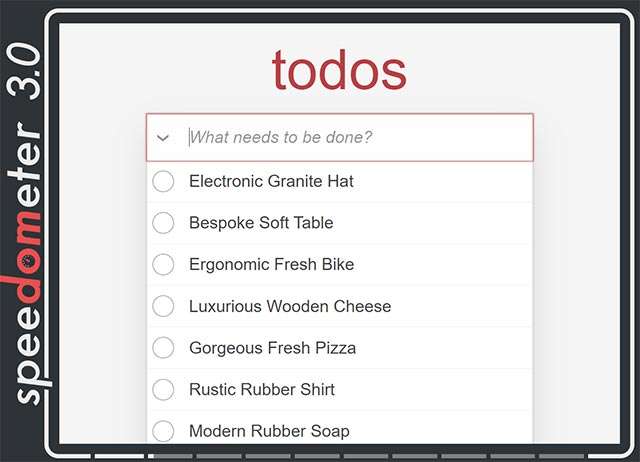Check the Rustic Rubber Shirt item

(163, 390)
